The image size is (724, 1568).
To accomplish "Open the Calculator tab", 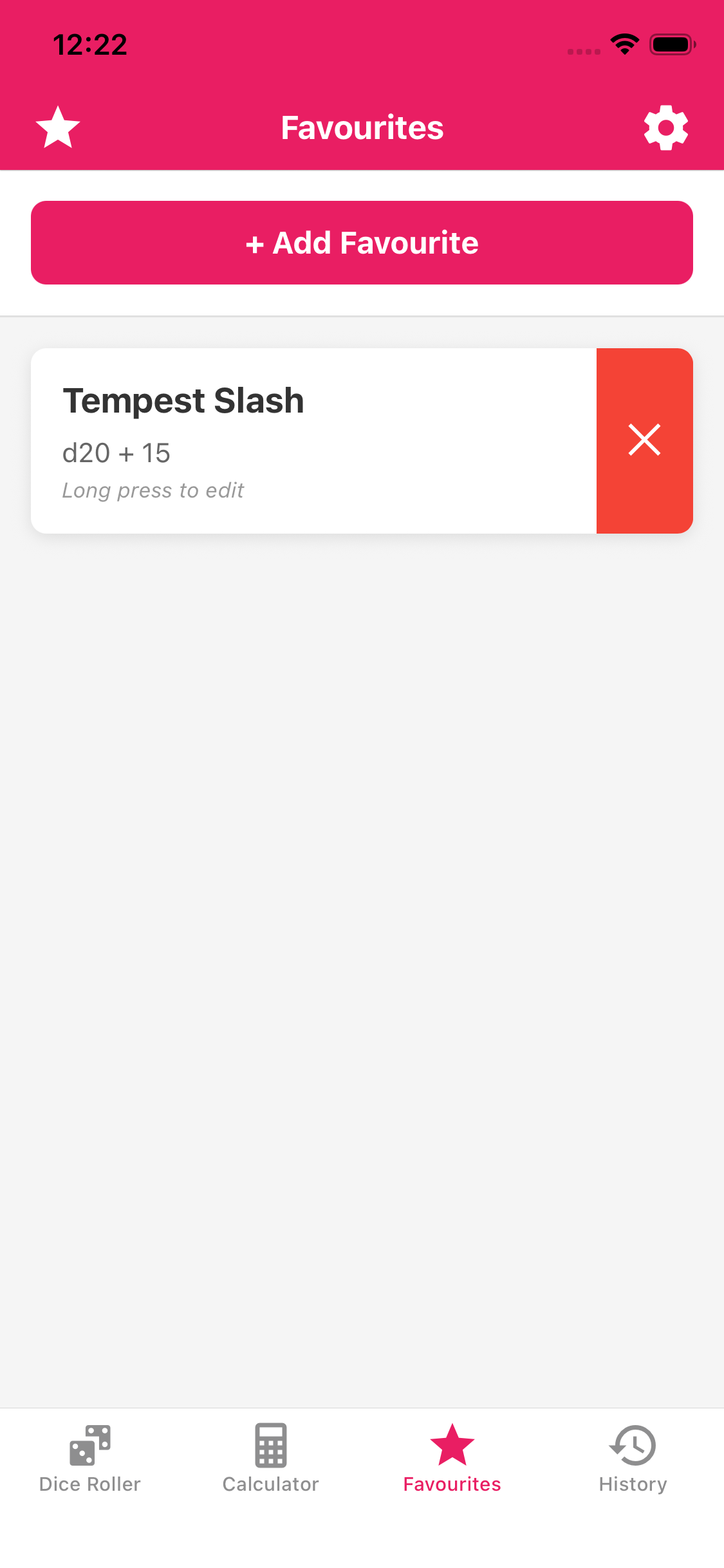I will click(271, 1458).
